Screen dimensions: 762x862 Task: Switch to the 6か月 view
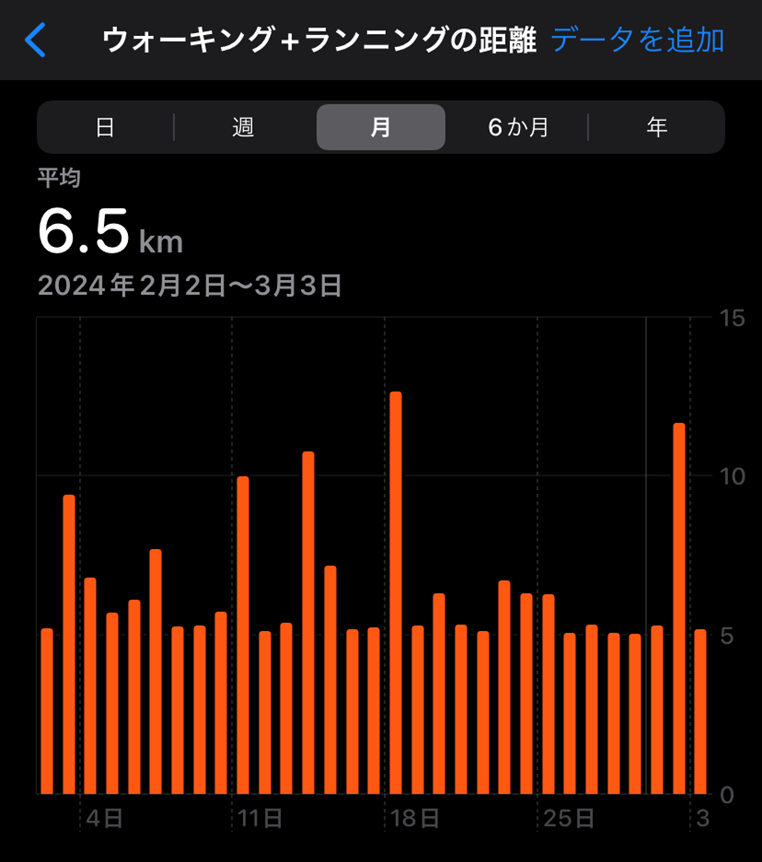pos(518,128)
